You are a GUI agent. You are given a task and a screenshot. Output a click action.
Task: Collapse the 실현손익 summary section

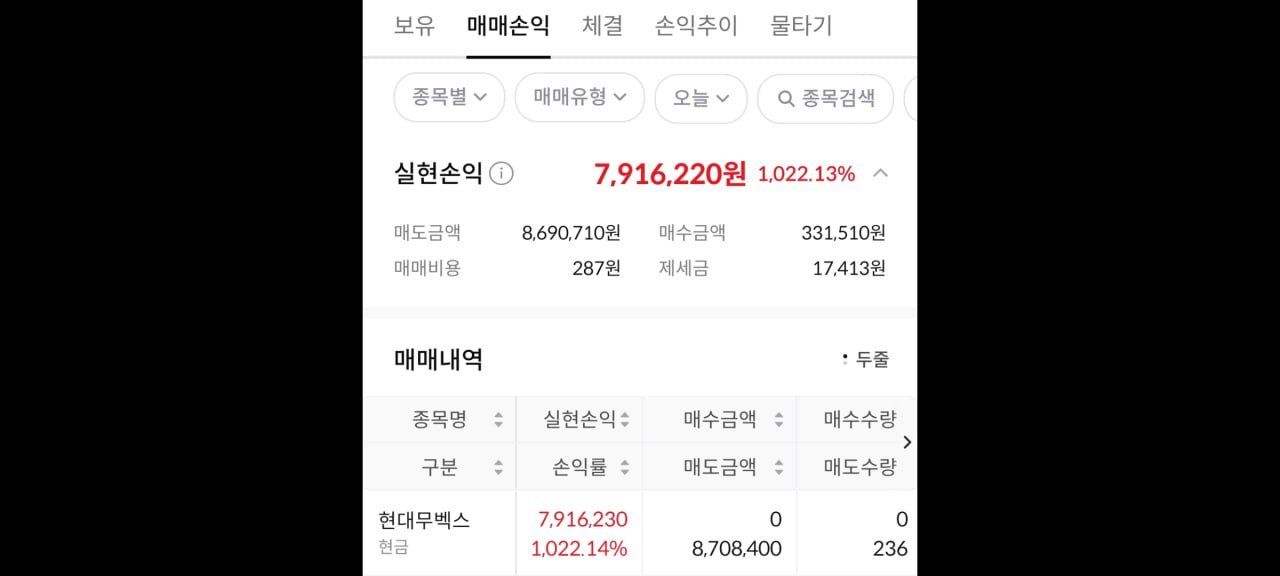point(880,174)
